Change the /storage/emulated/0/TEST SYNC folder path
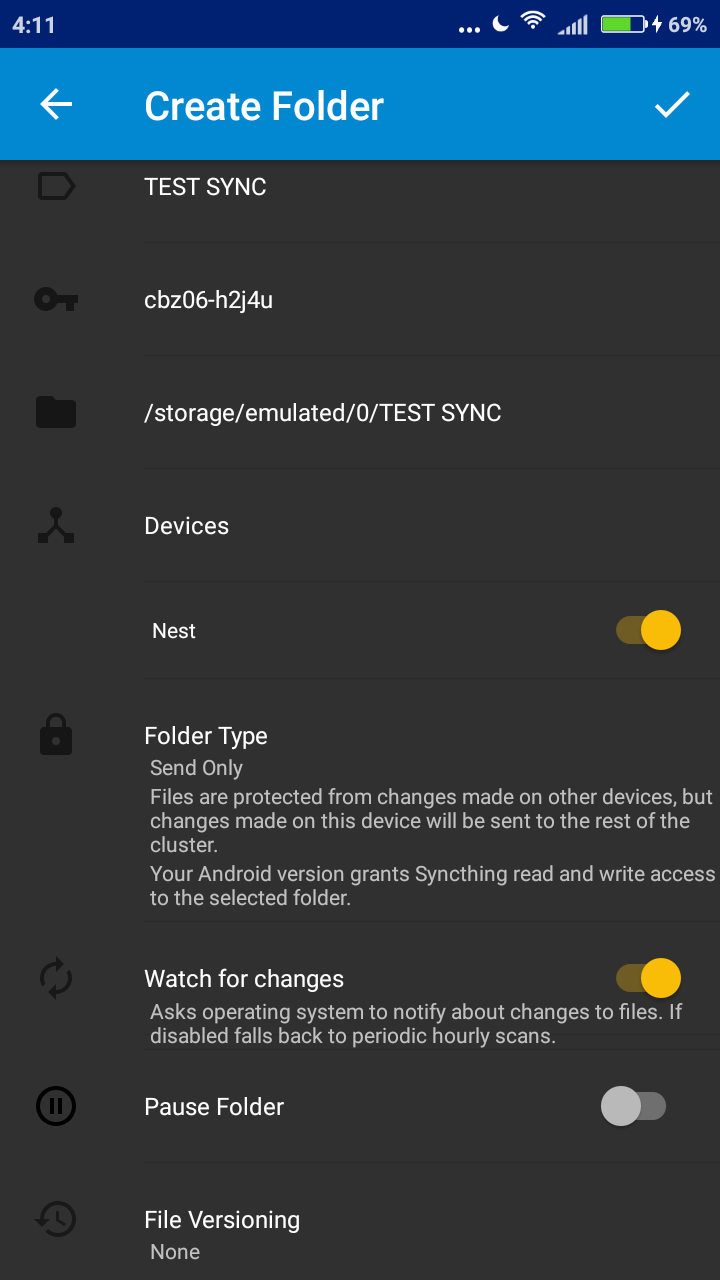 (x=322, y=412)
